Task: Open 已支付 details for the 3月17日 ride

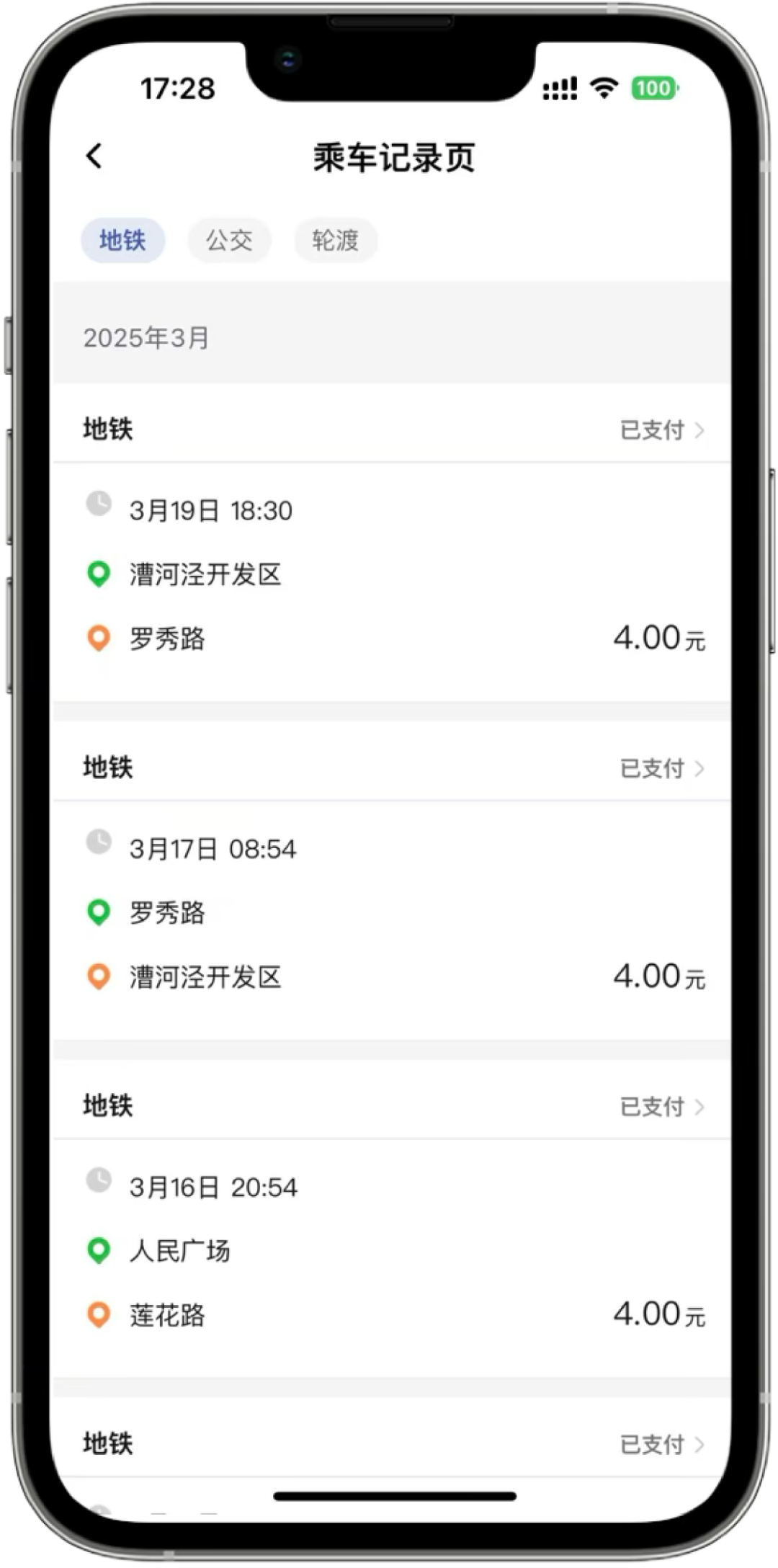Action: click(x=662, y=768)
